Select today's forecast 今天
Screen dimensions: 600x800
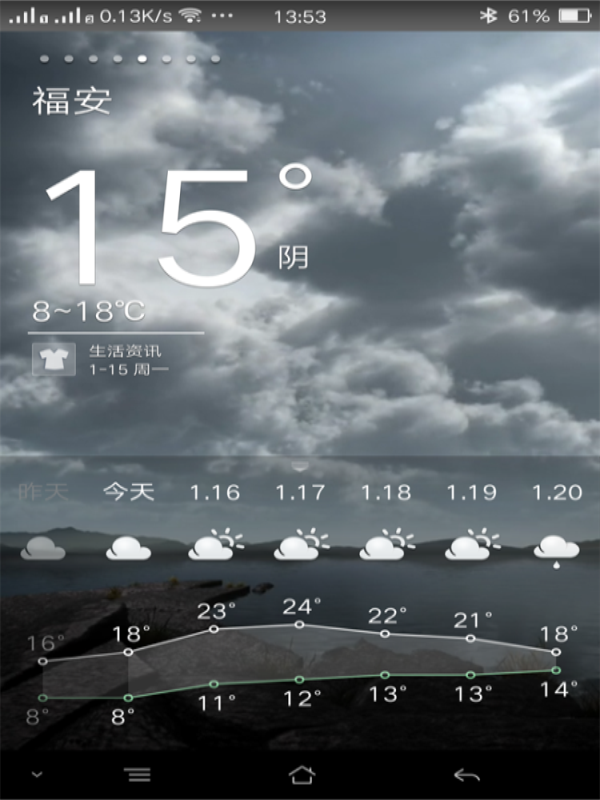[x=129, y=492]
